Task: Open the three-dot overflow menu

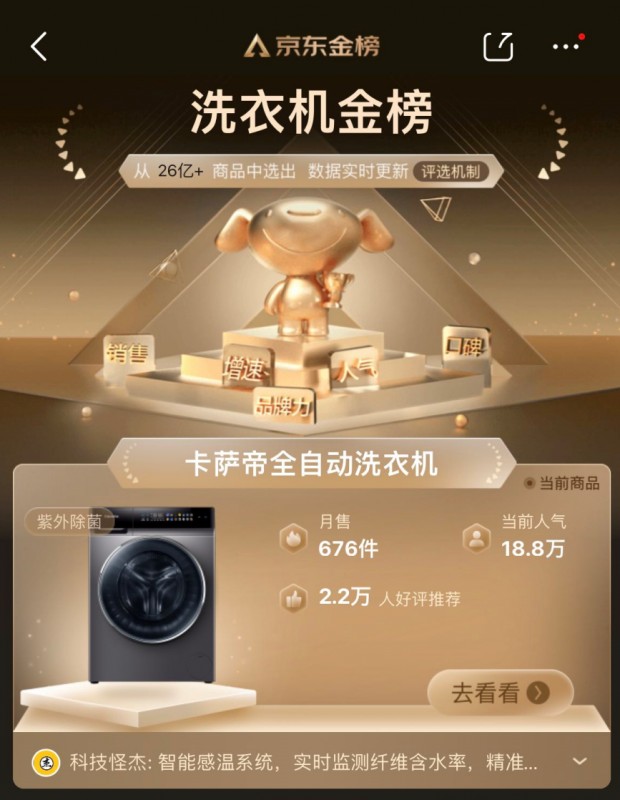Action: tap(566, 46)
